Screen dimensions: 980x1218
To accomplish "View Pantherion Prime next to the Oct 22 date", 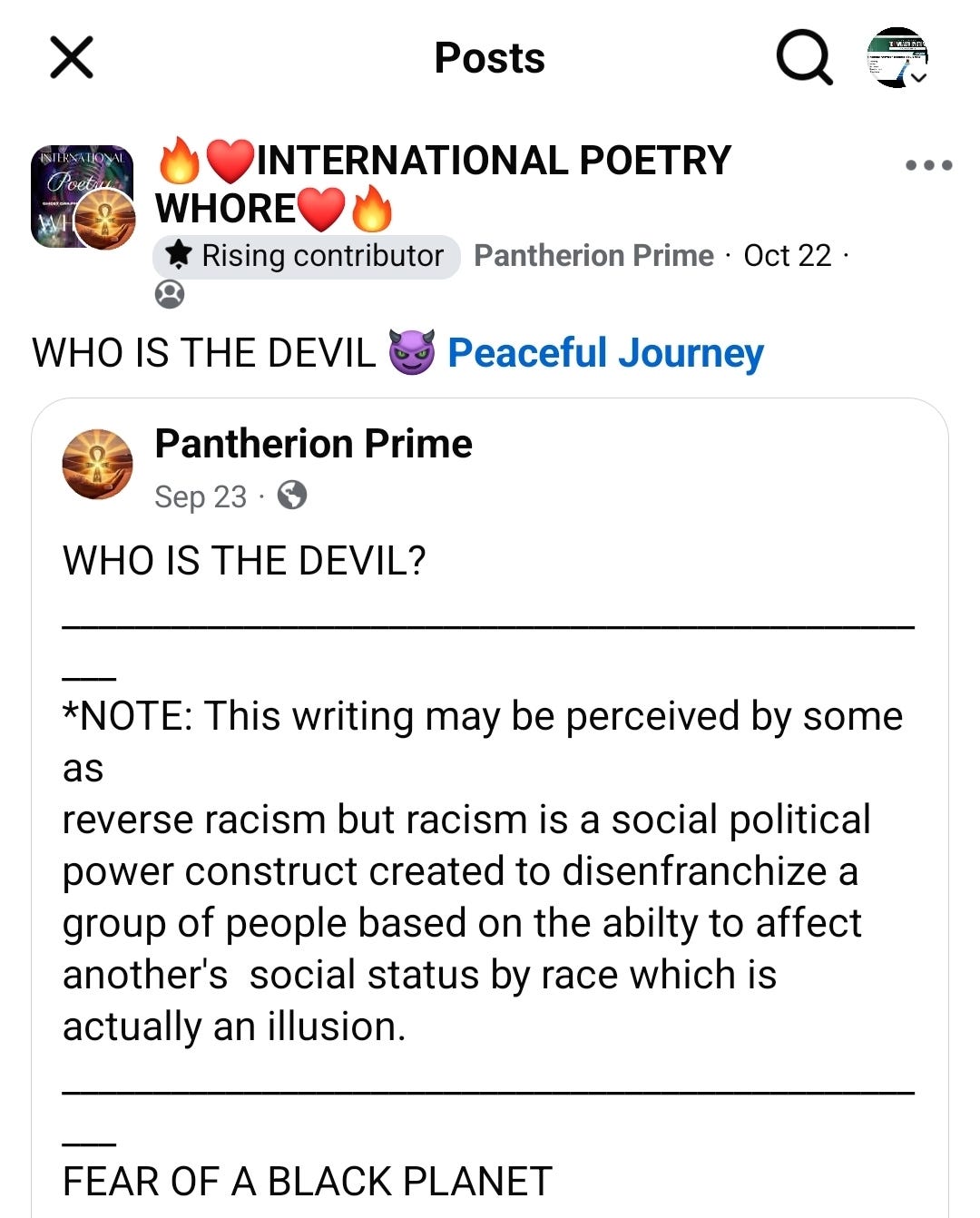I will pos(593,256).
